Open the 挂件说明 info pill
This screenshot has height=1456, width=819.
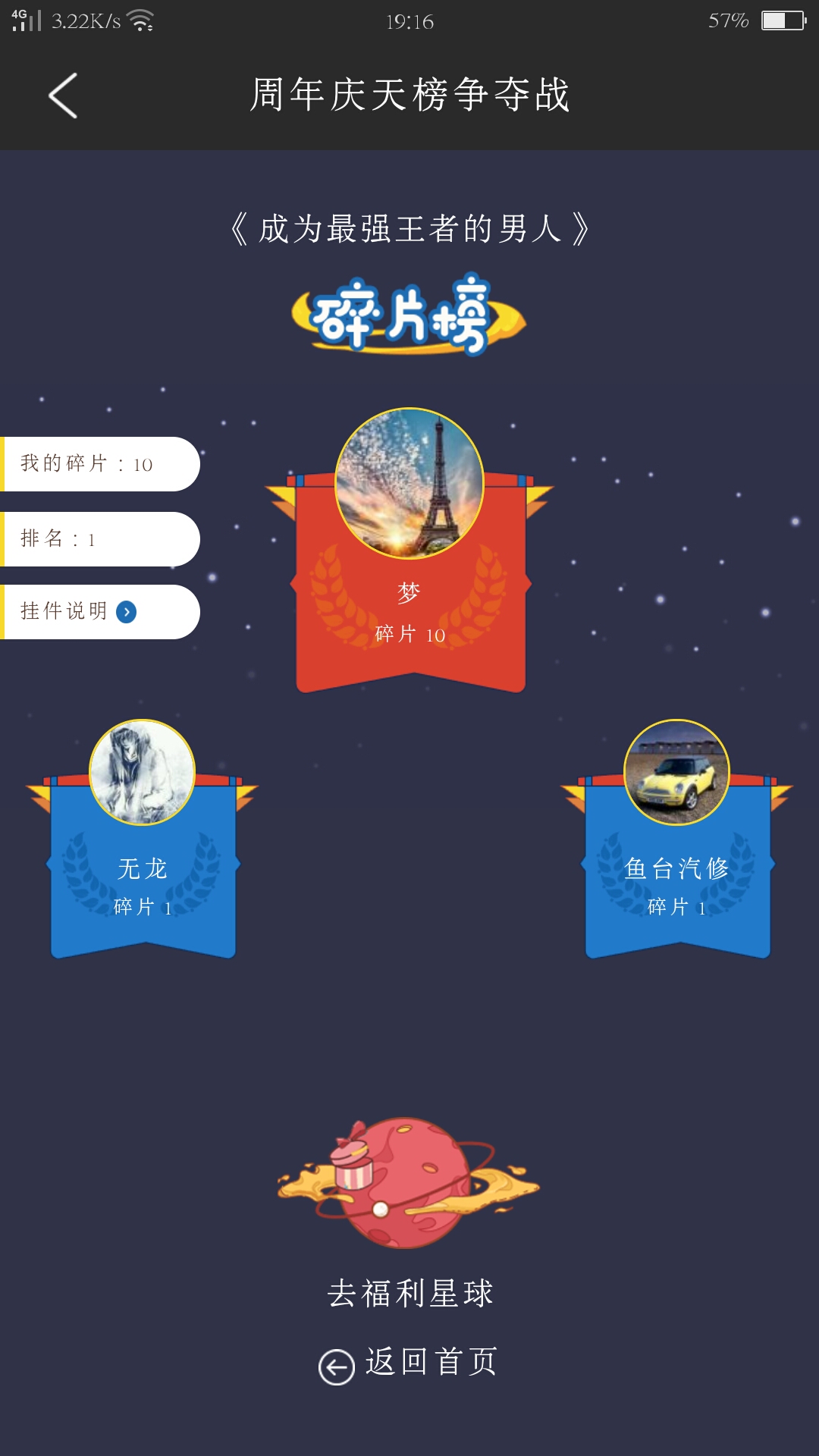100,612
